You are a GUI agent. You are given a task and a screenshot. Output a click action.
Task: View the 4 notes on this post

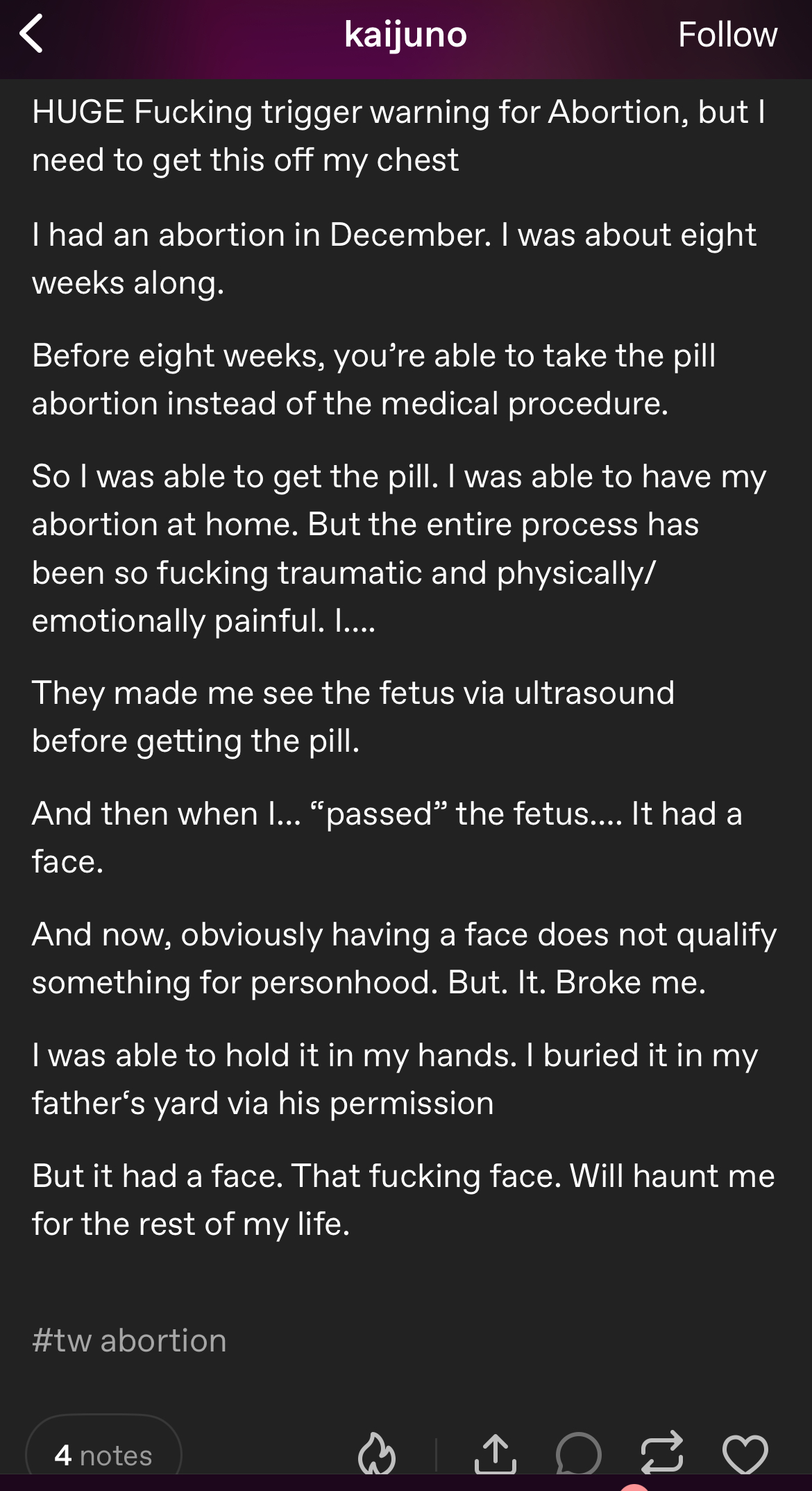pyautogui.click(x=103, y=1455)
